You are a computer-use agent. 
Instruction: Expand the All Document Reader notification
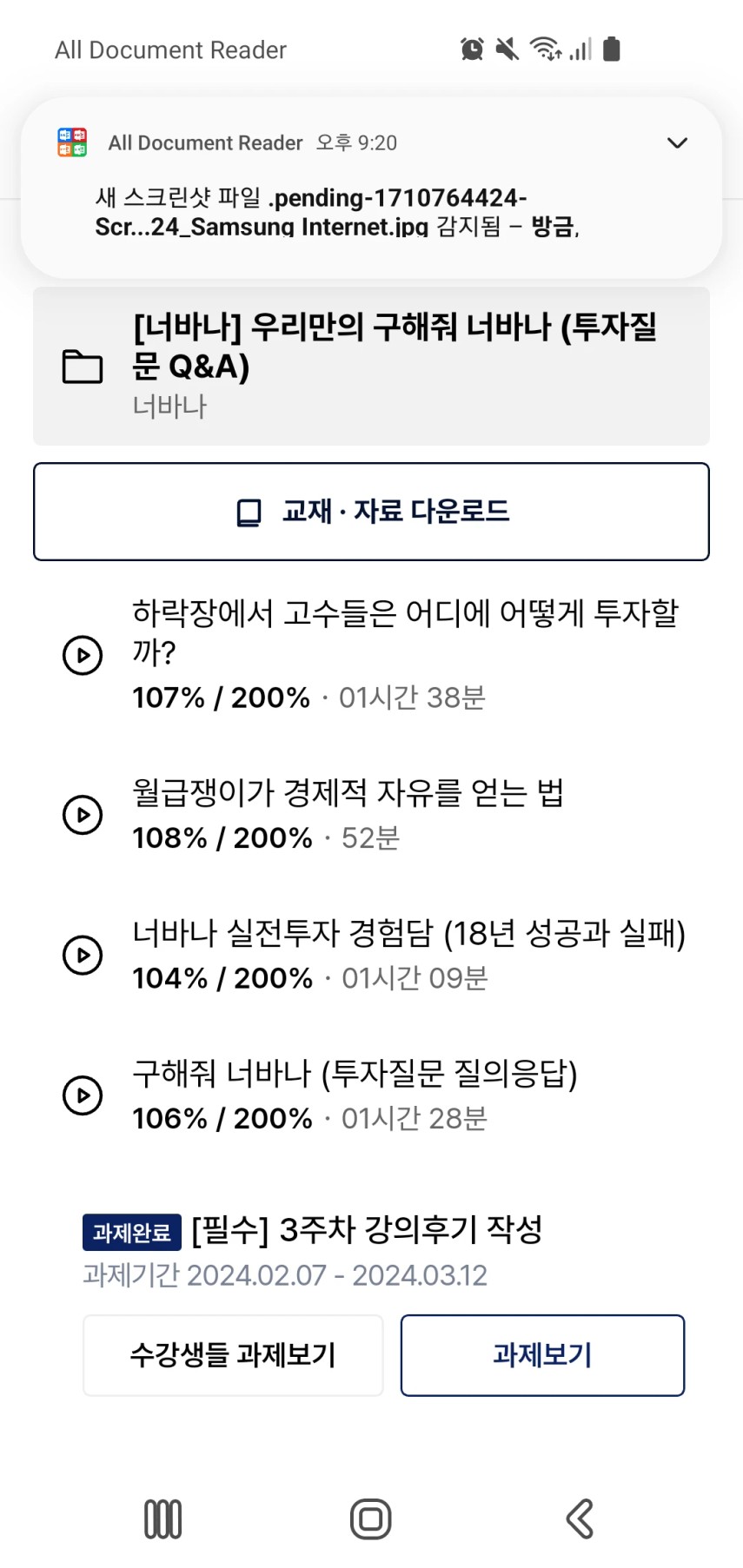coord(677,142)
